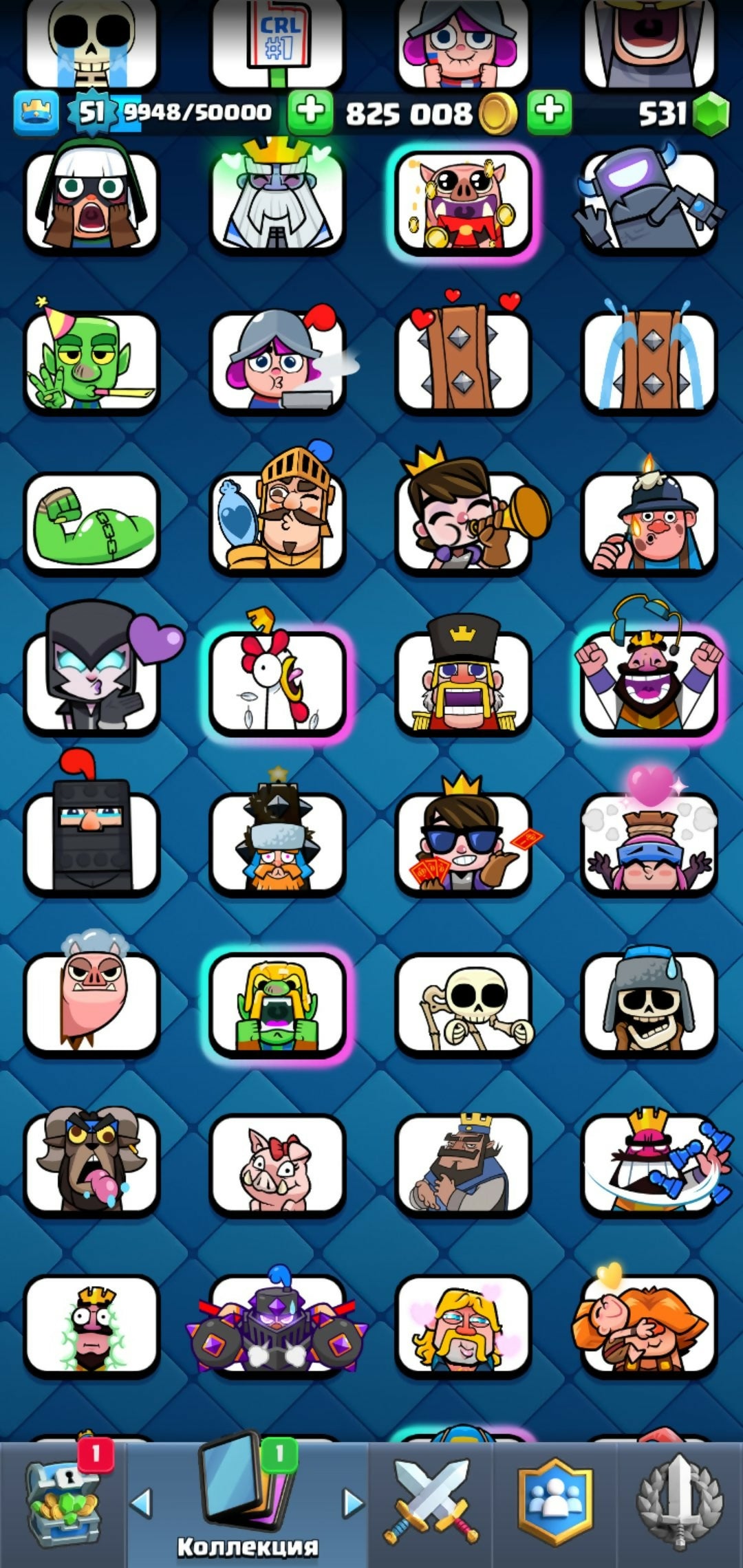
Task: Pick the princess with sunglasses emote
Action: click(462, 845)
